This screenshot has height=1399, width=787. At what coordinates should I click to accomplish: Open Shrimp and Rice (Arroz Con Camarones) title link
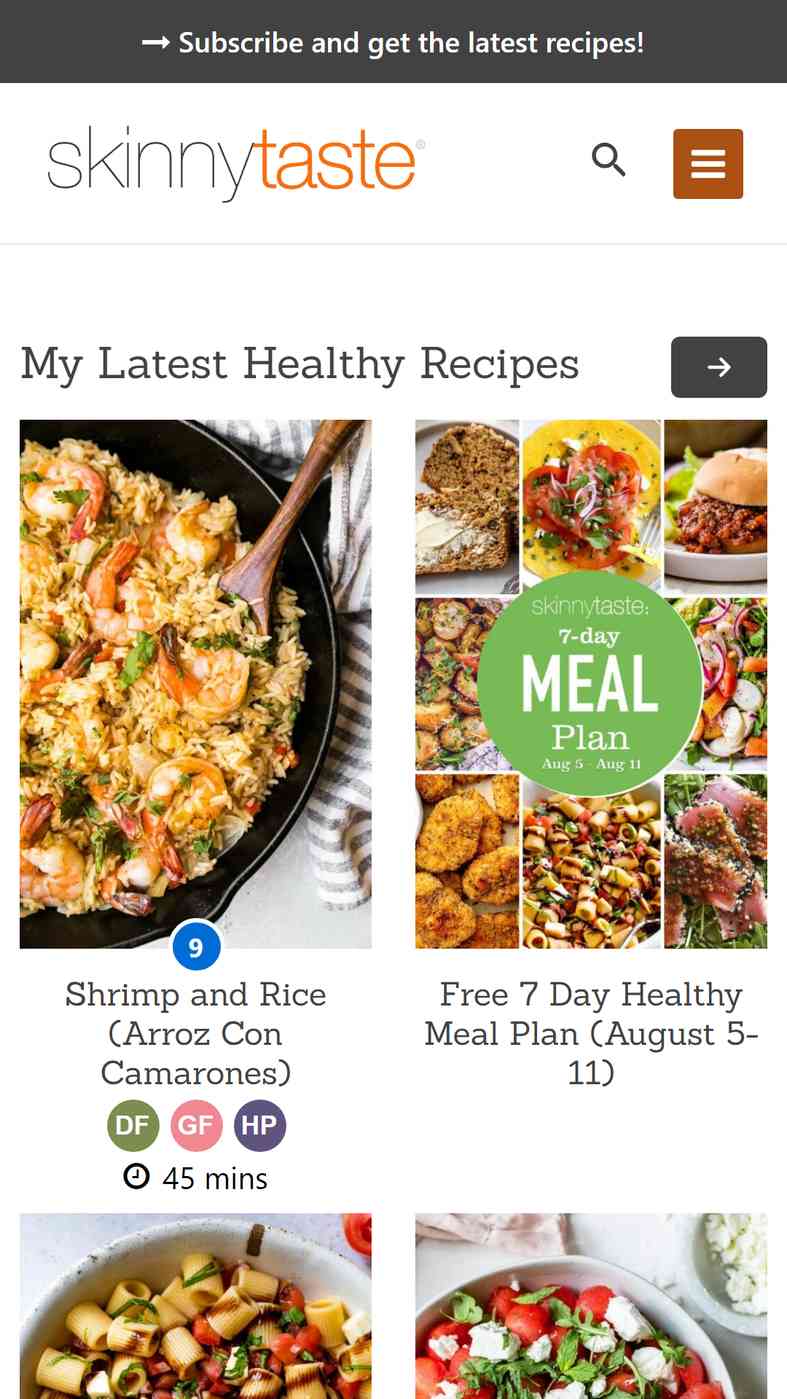point(196,1033)
